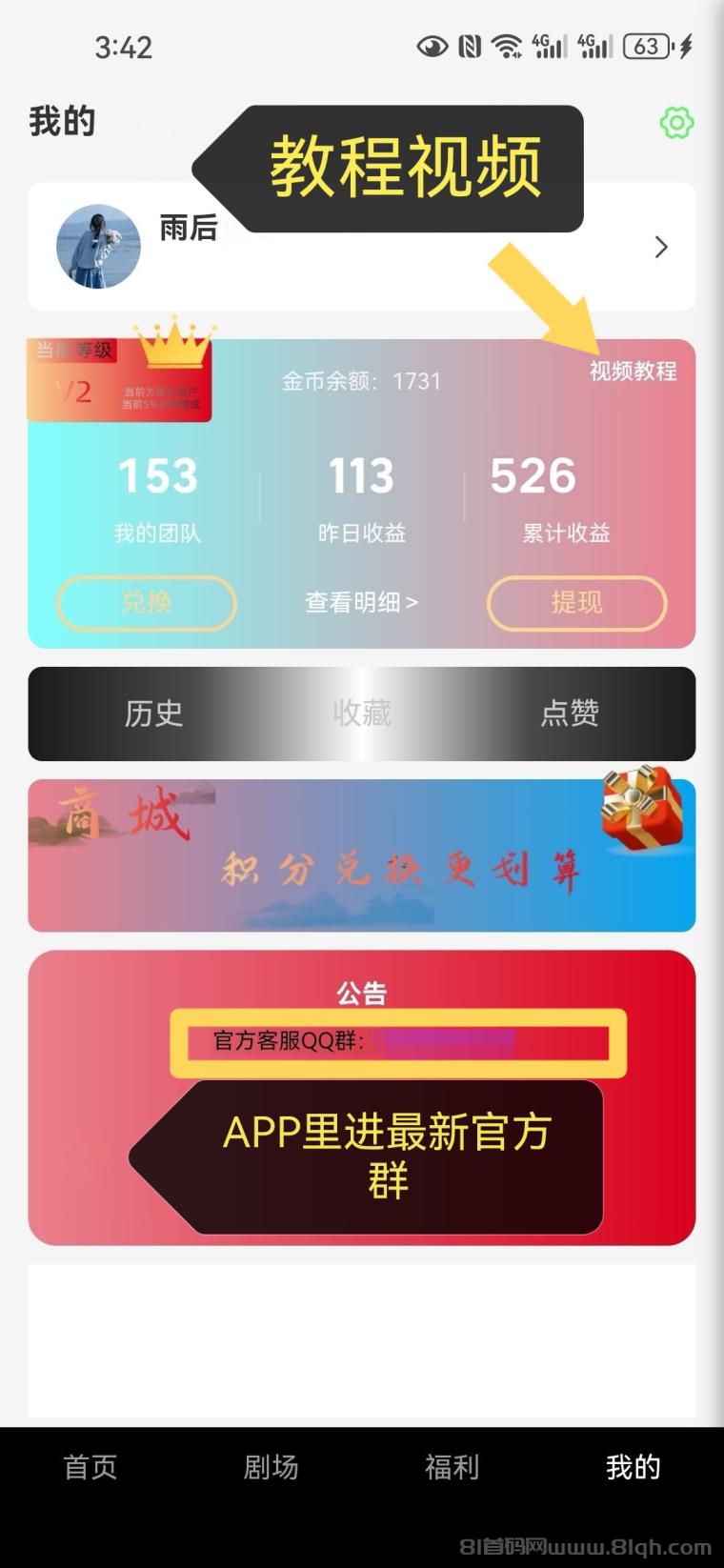Go to 剧场 tab

coord(271,1467)
